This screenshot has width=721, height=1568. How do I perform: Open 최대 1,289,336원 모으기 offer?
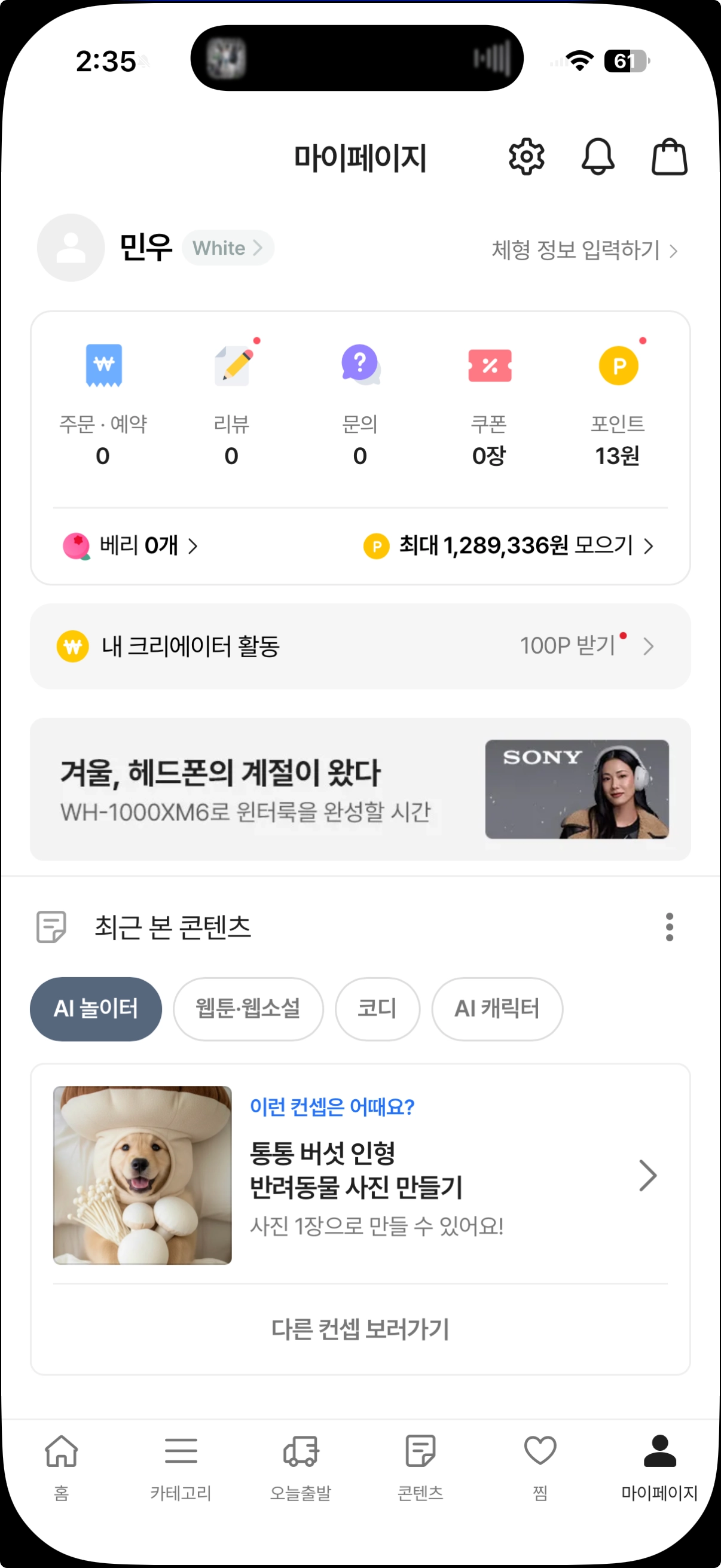click(x=508, y=545)
